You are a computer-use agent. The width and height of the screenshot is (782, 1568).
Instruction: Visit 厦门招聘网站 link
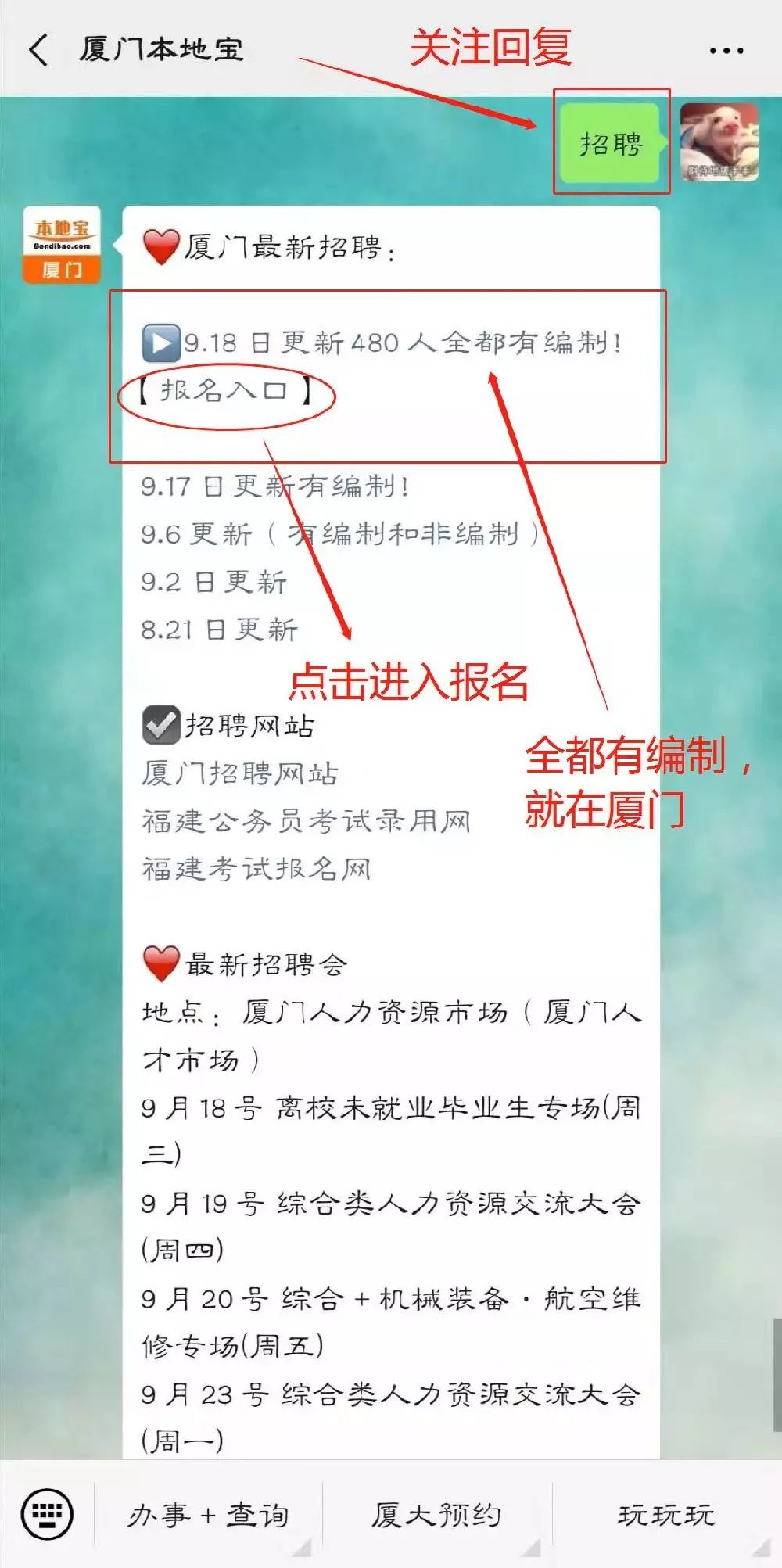[240, 773]
